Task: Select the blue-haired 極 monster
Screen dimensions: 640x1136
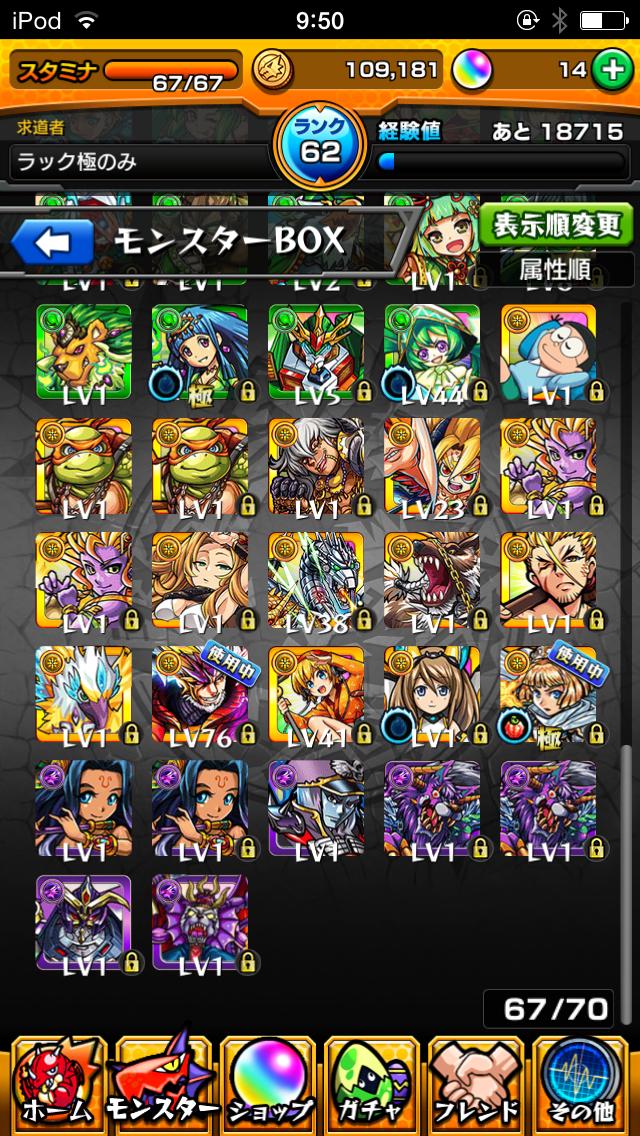Action: tap(200, 352)
